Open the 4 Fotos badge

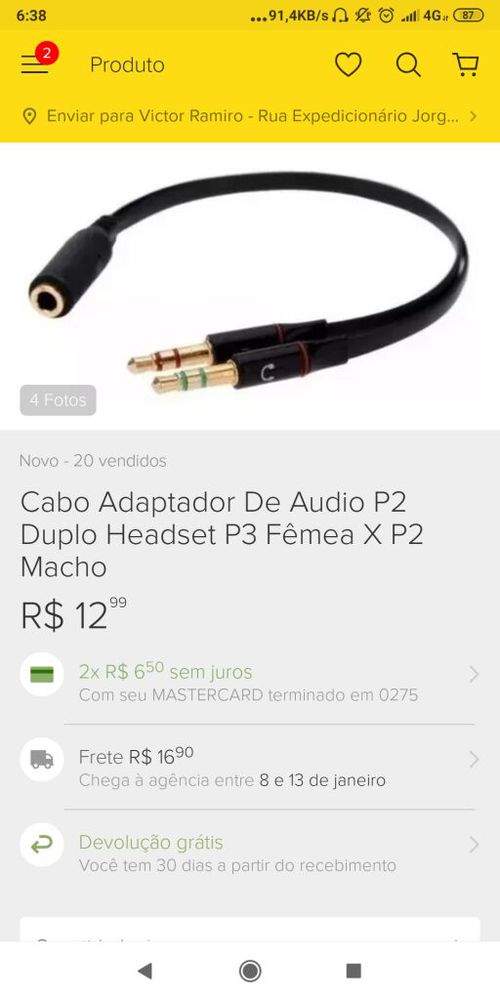58,401
